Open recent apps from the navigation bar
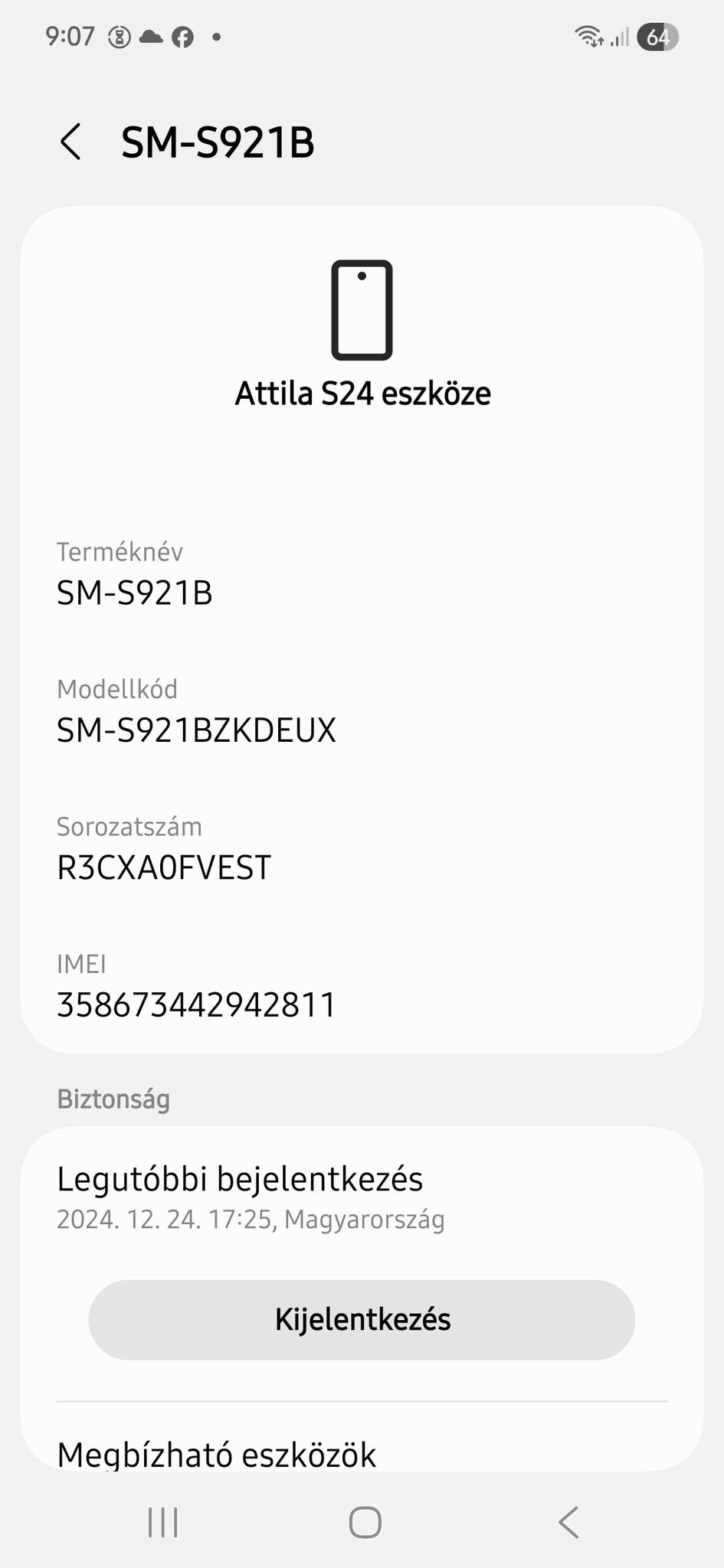Screen dimensions: 724x1568 [162, 1522]
